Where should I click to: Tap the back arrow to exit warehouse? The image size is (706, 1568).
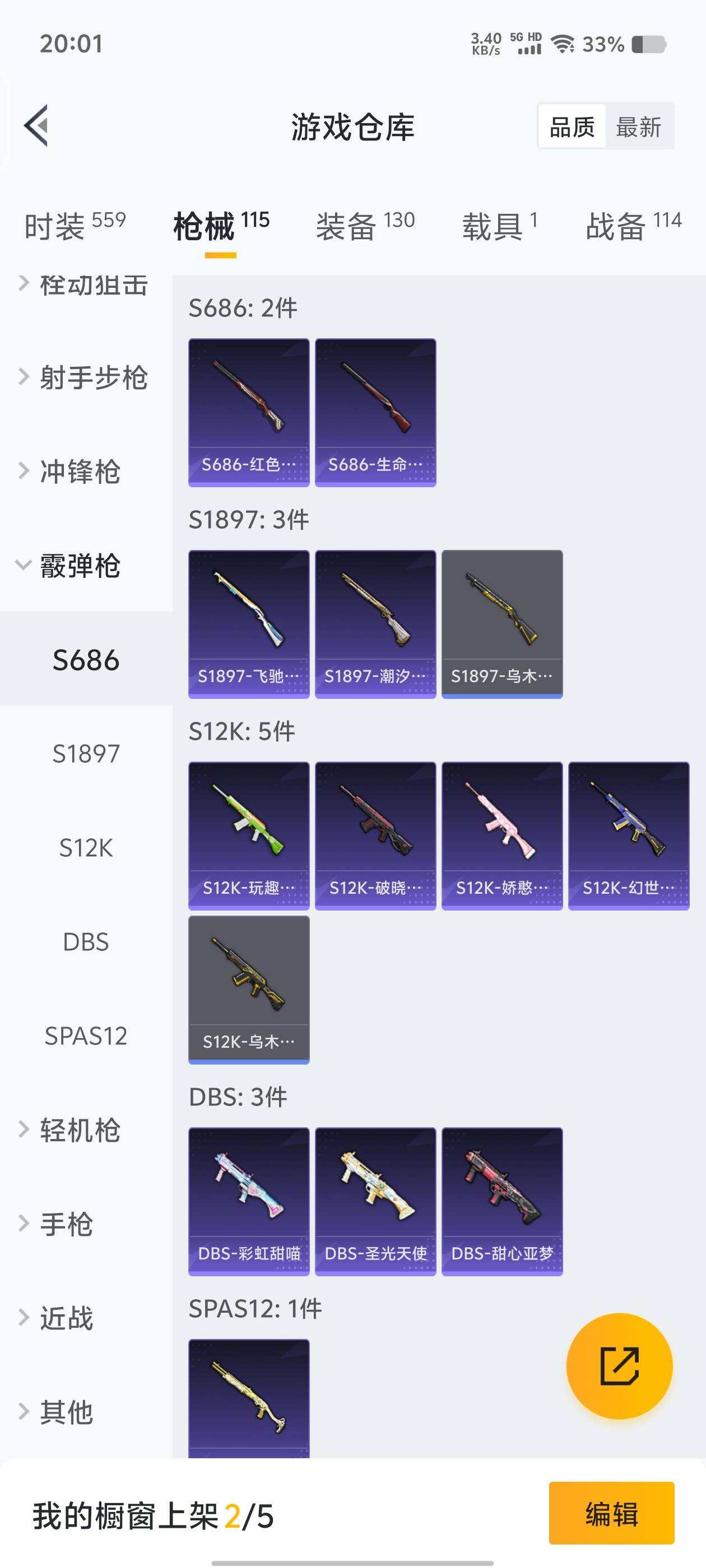[x=38, y=126]
